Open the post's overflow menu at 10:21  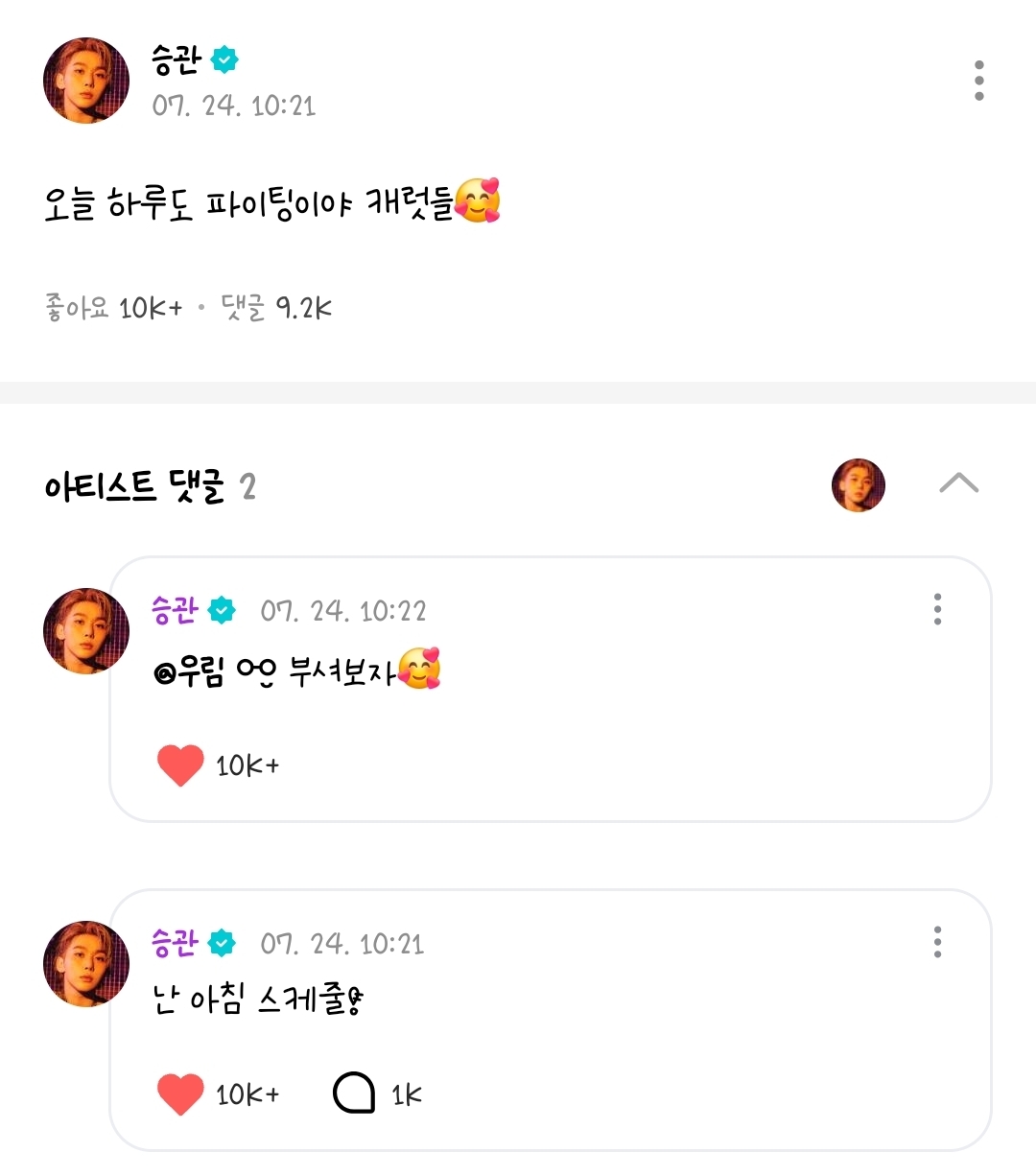pyautogui.click(x=978, y=81)
